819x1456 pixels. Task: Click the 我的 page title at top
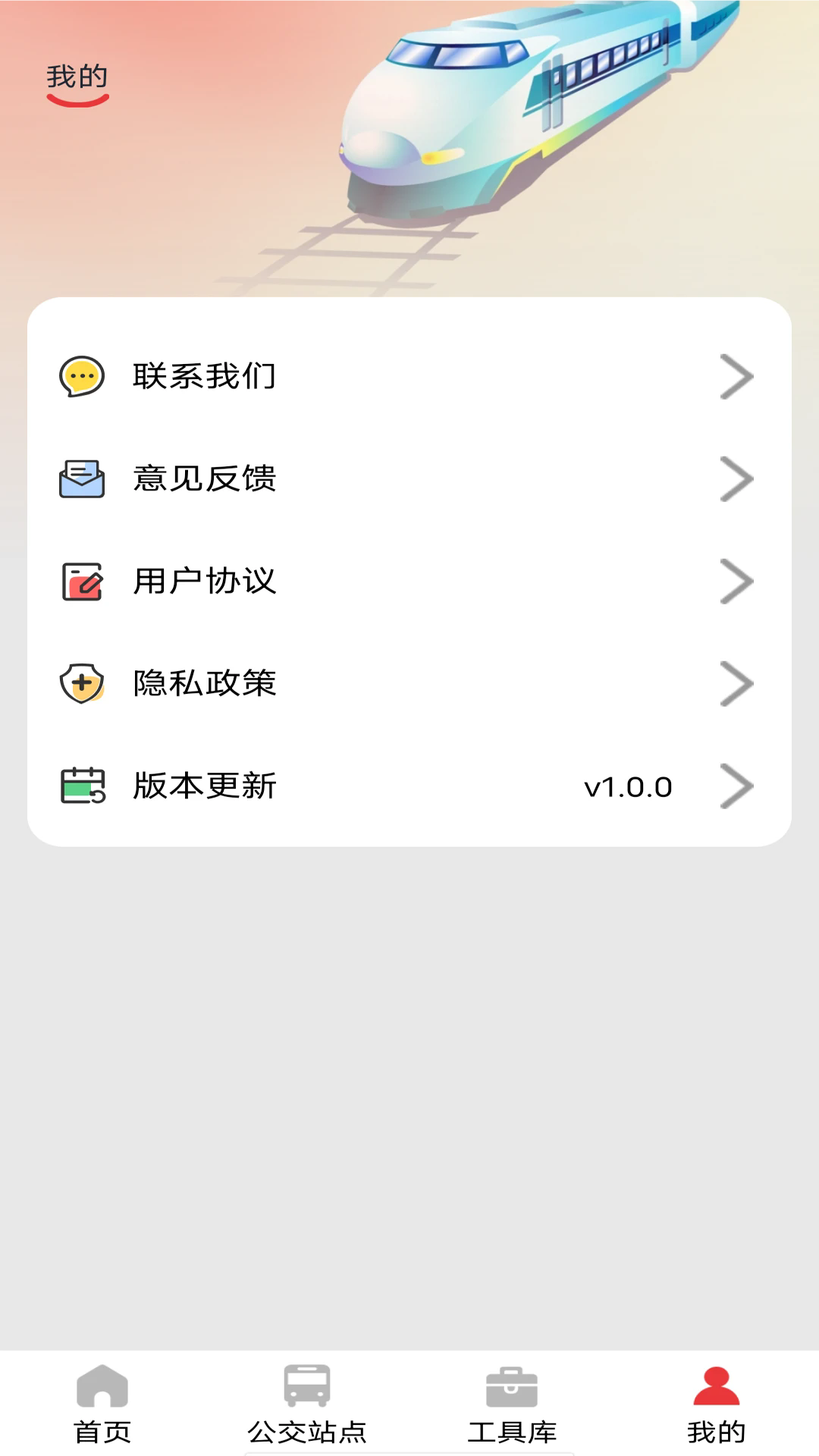[x=77, y=75]
